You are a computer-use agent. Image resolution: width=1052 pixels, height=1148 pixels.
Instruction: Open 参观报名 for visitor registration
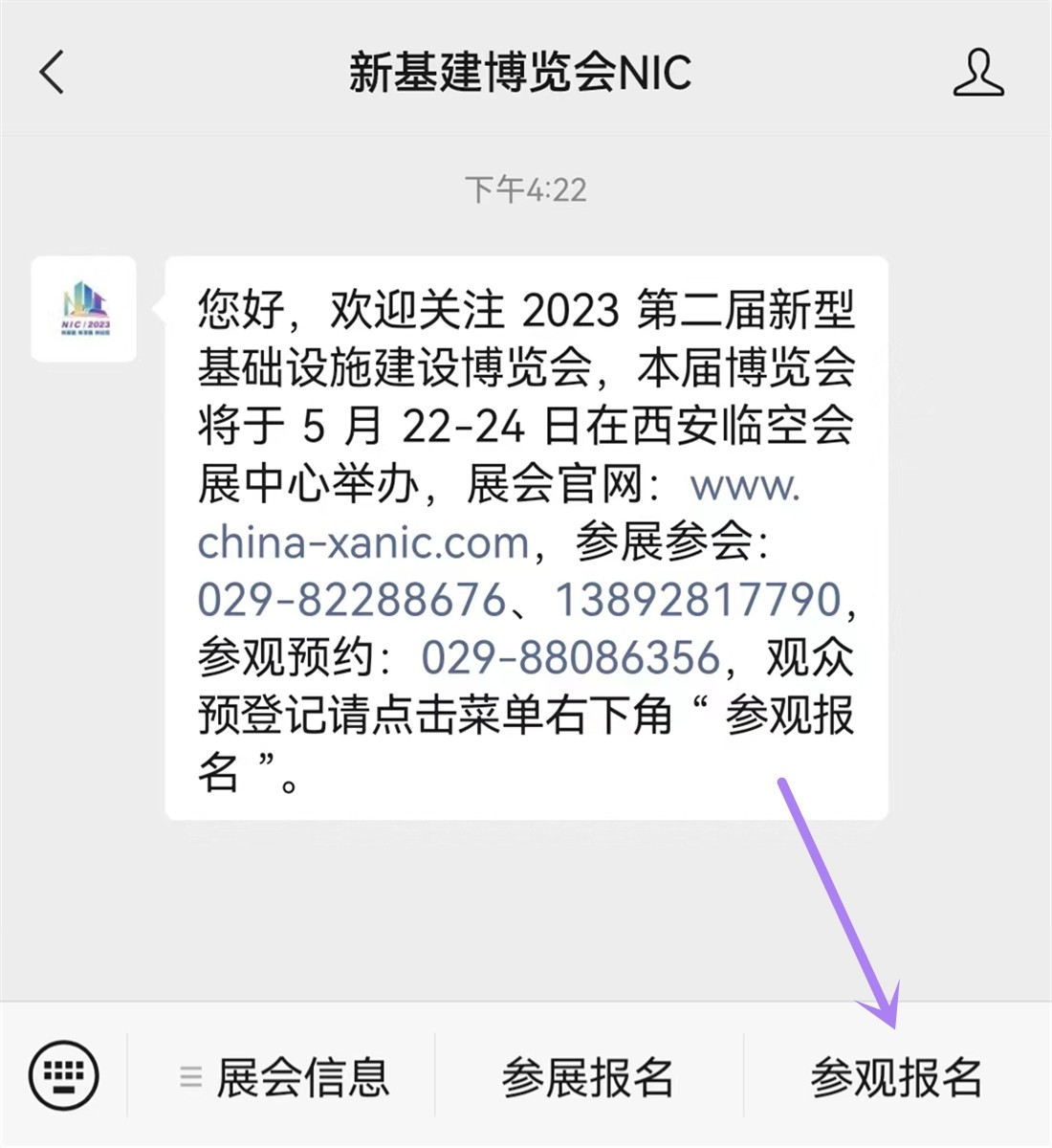(895, 1077)
